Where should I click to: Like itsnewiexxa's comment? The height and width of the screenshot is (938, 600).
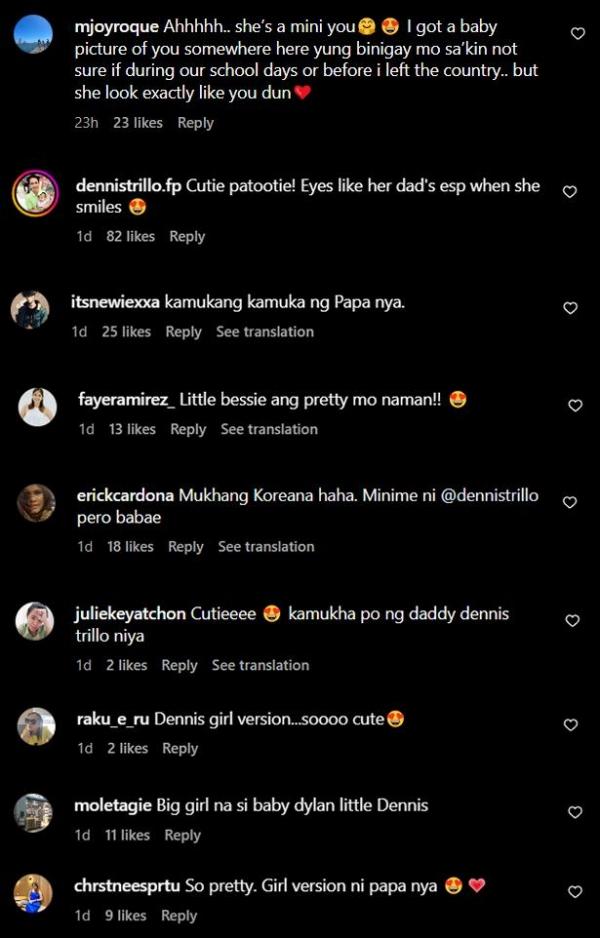(570, 308)
